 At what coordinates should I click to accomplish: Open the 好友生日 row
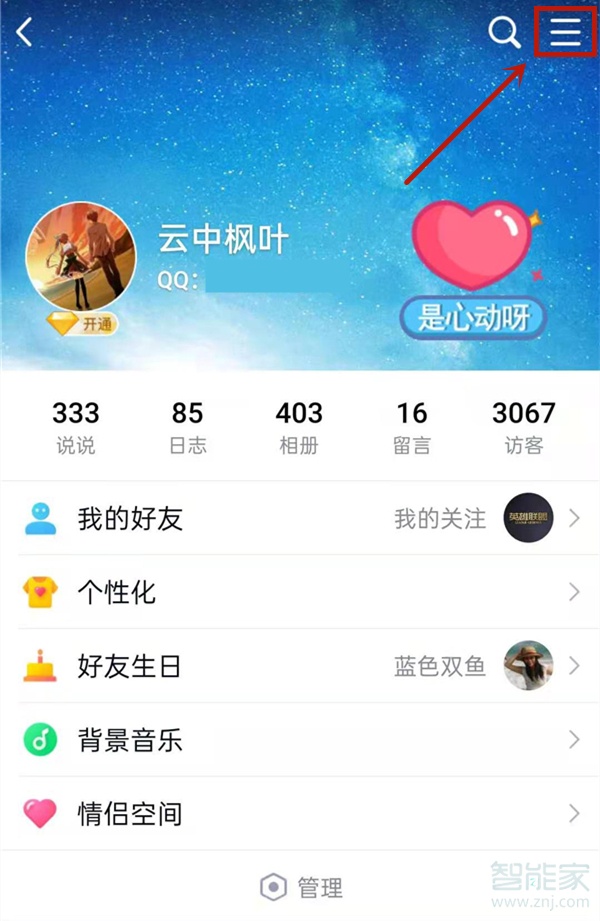tap(300, 666)
